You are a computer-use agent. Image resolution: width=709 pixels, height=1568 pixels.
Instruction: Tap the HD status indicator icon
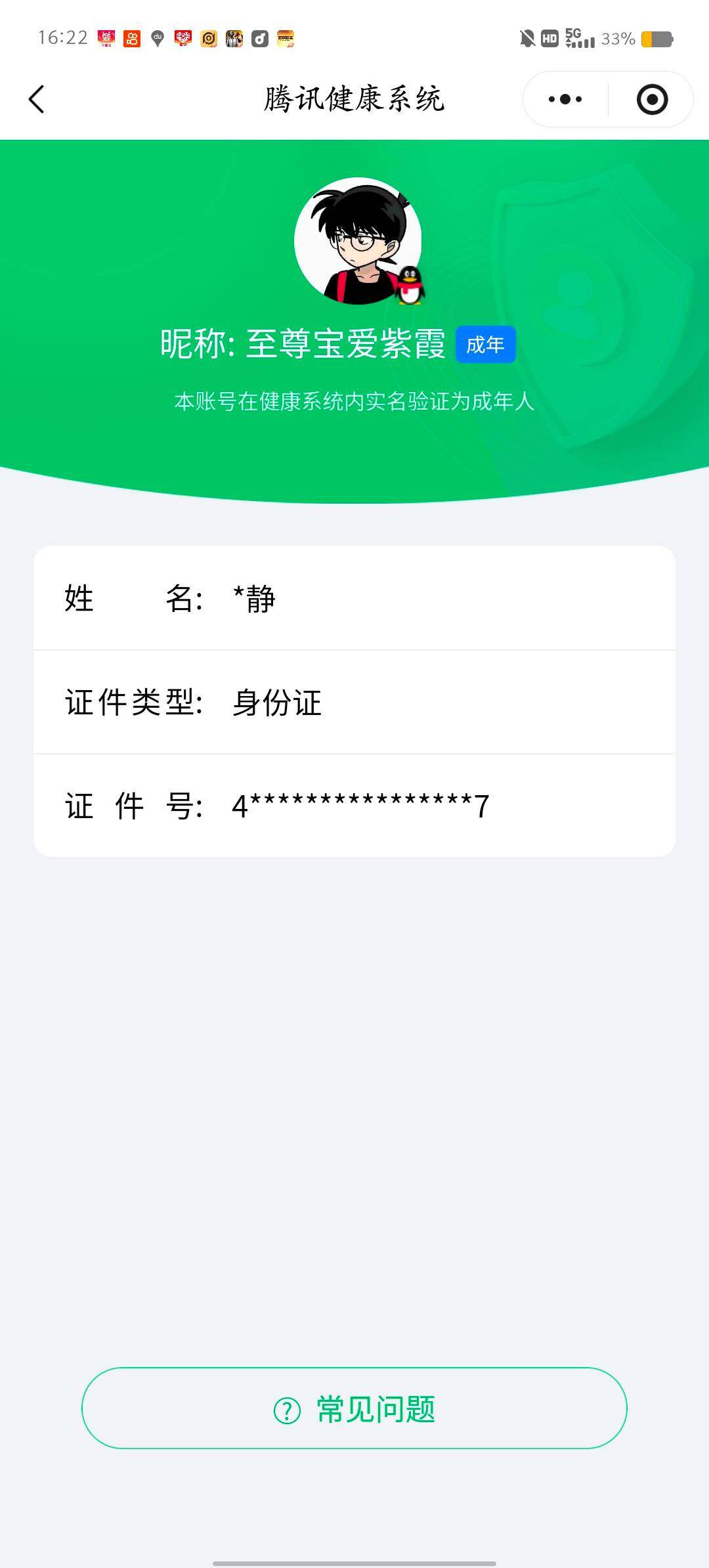pyautogui.click(x=549, y=39)
